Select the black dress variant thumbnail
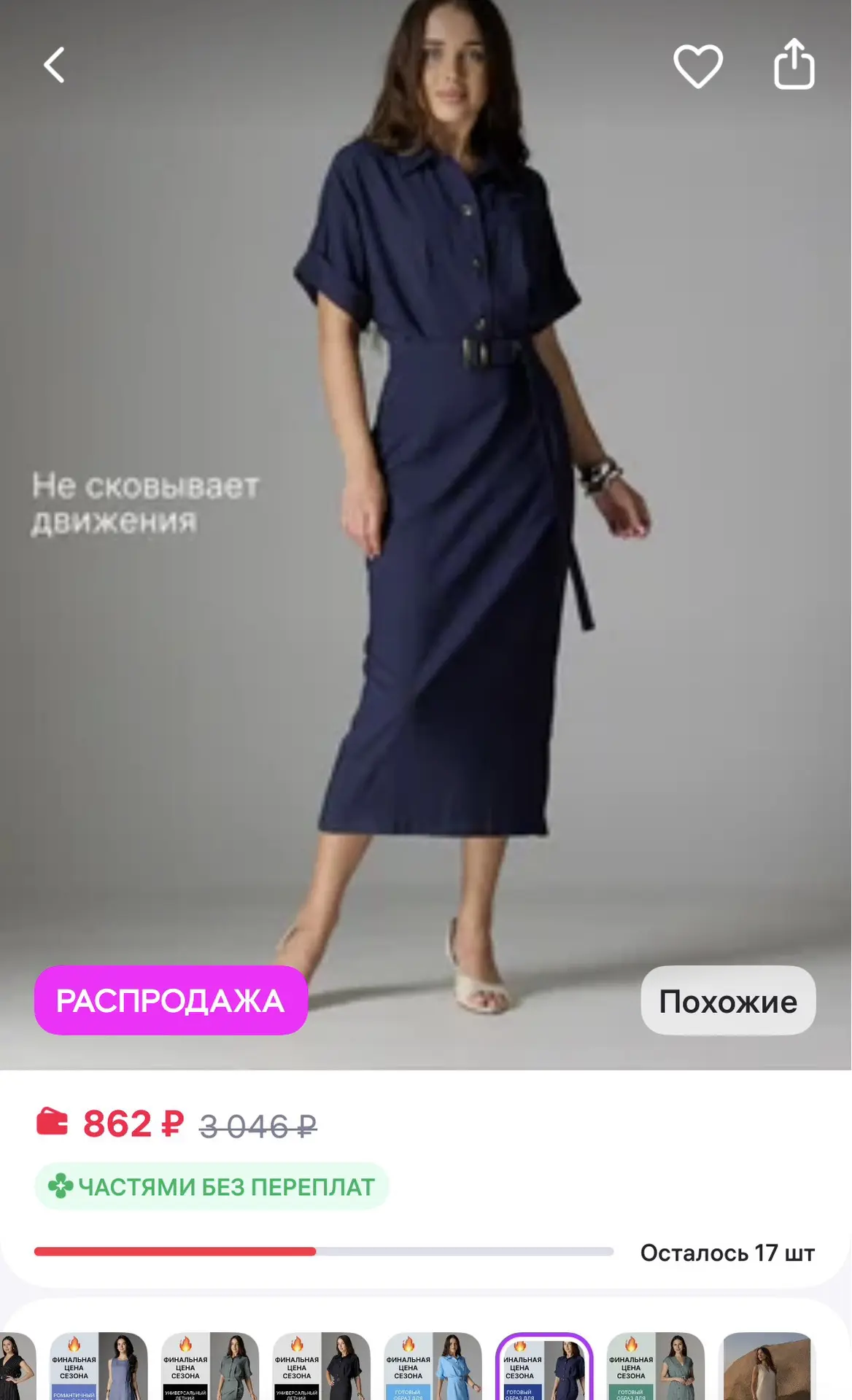Image resolution: width=852 pixels, height=1400 pixels. point(321,1366)
